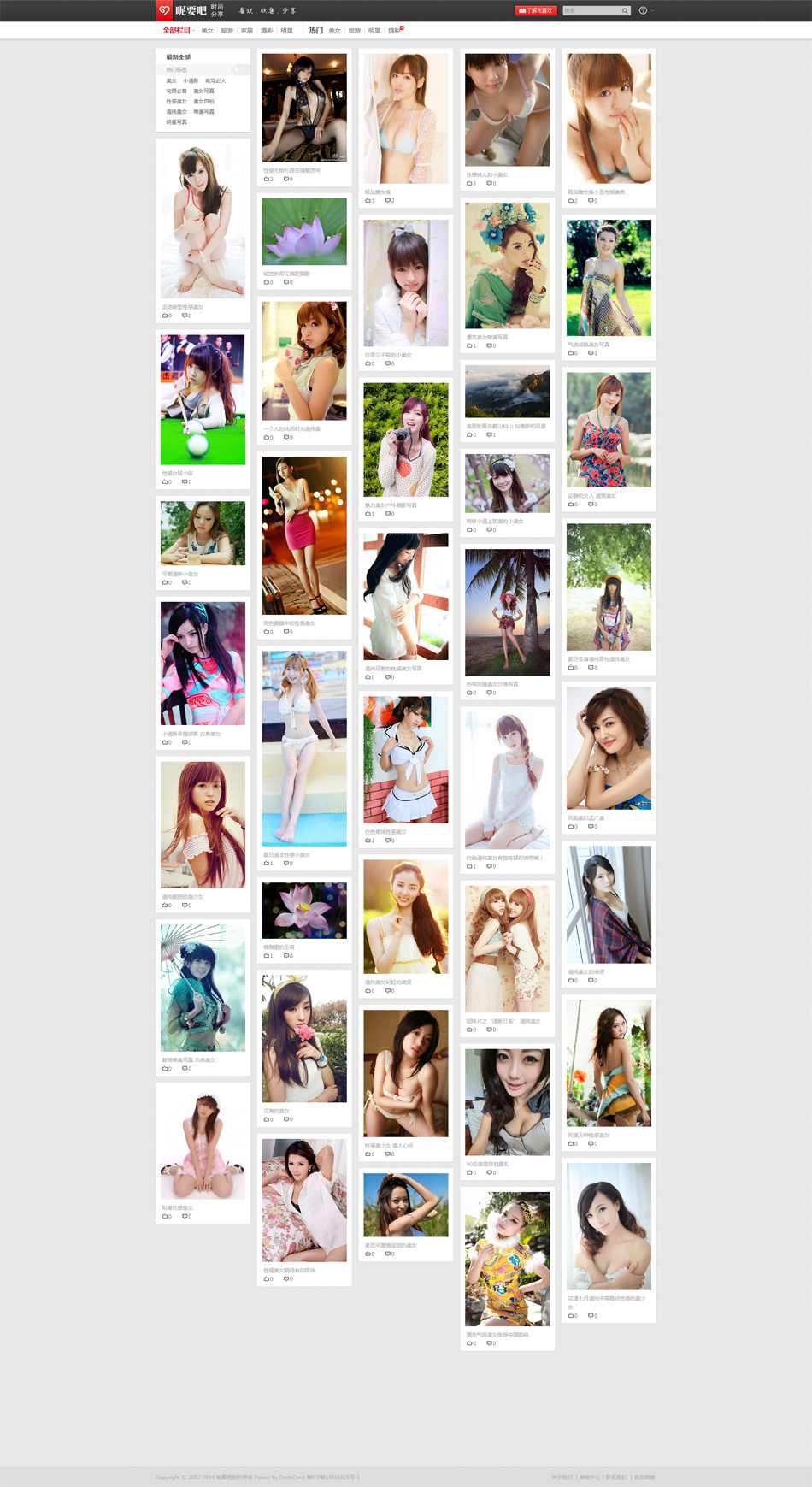Open 旅游 in the 热门 group
Viewport: 812px width, 1487px height.
click(x=354, y=31)
